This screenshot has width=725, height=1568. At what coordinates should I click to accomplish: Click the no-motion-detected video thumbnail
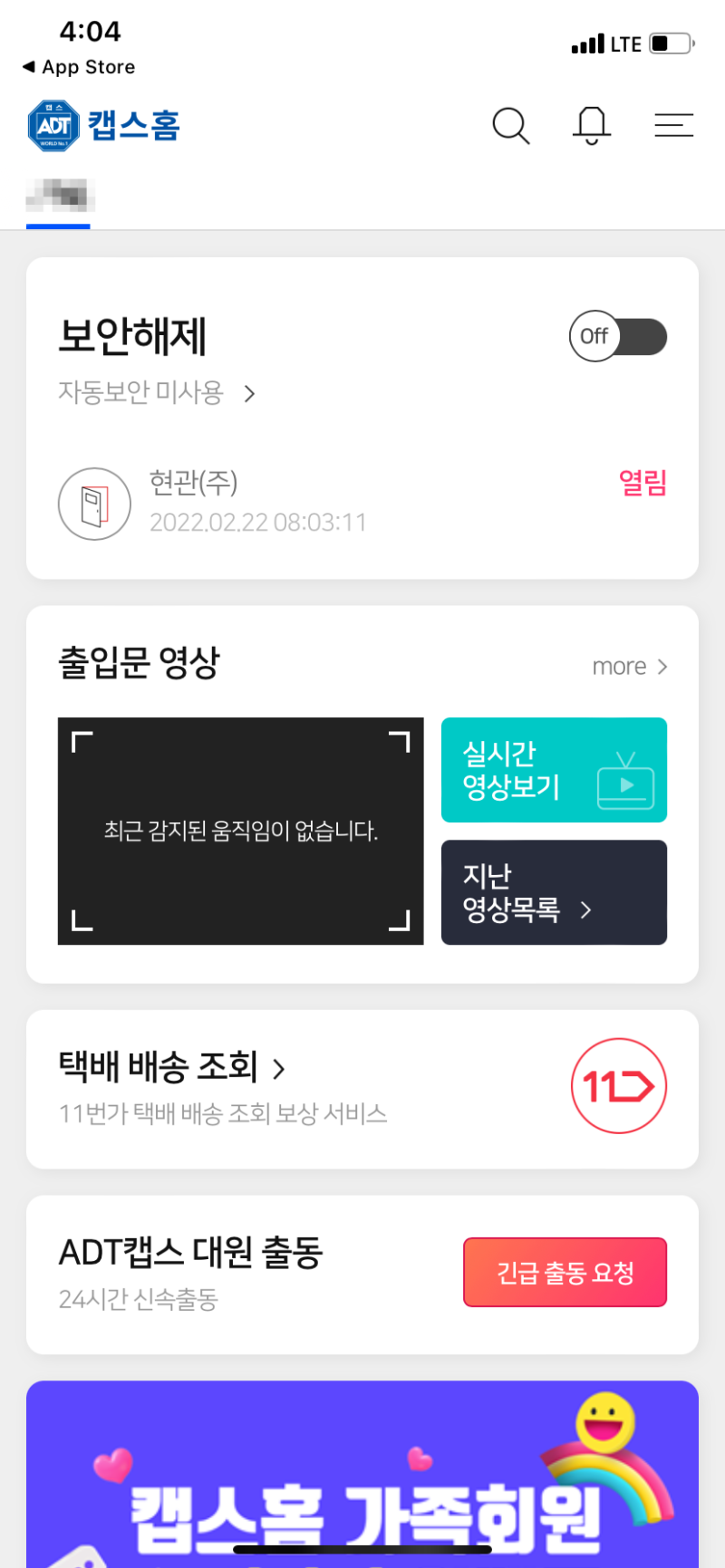coord(240,831)
